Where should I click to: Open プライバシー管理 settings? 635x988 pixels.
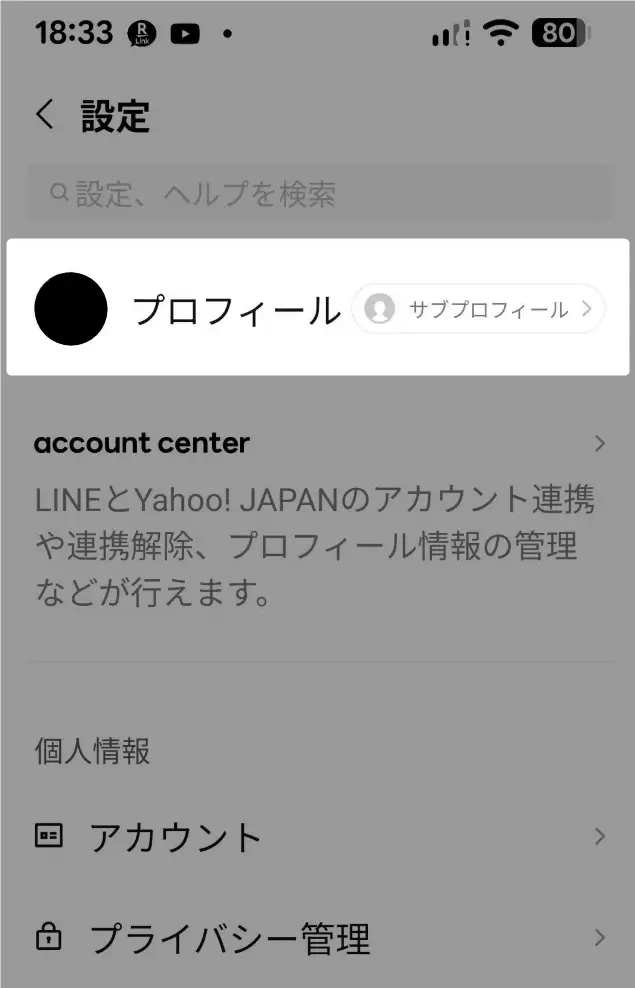[x=318, y=938]
